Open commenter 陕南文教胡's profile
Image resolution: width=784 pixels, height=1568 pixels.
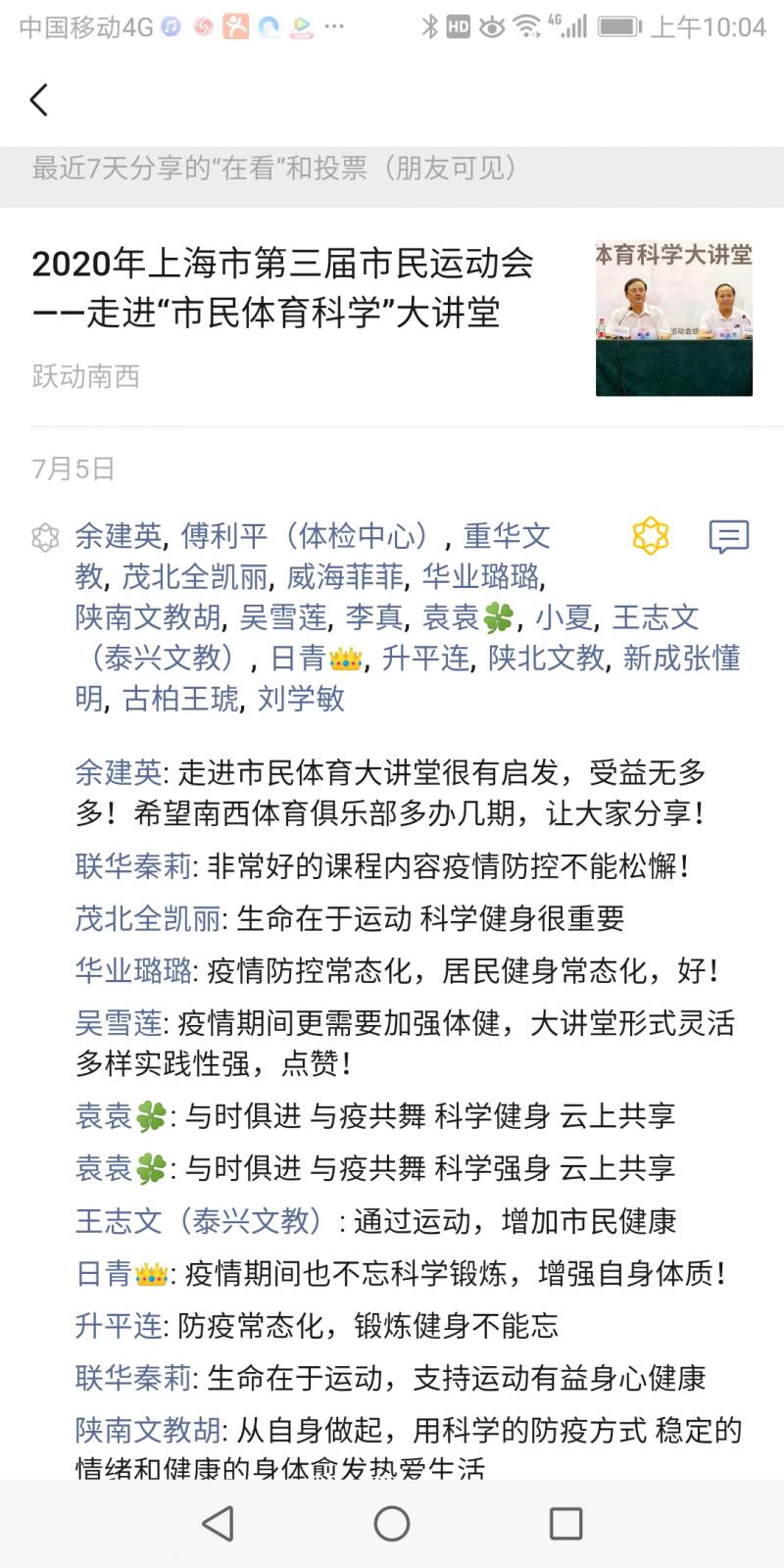pyautogui.click(x=148, y=1431)
